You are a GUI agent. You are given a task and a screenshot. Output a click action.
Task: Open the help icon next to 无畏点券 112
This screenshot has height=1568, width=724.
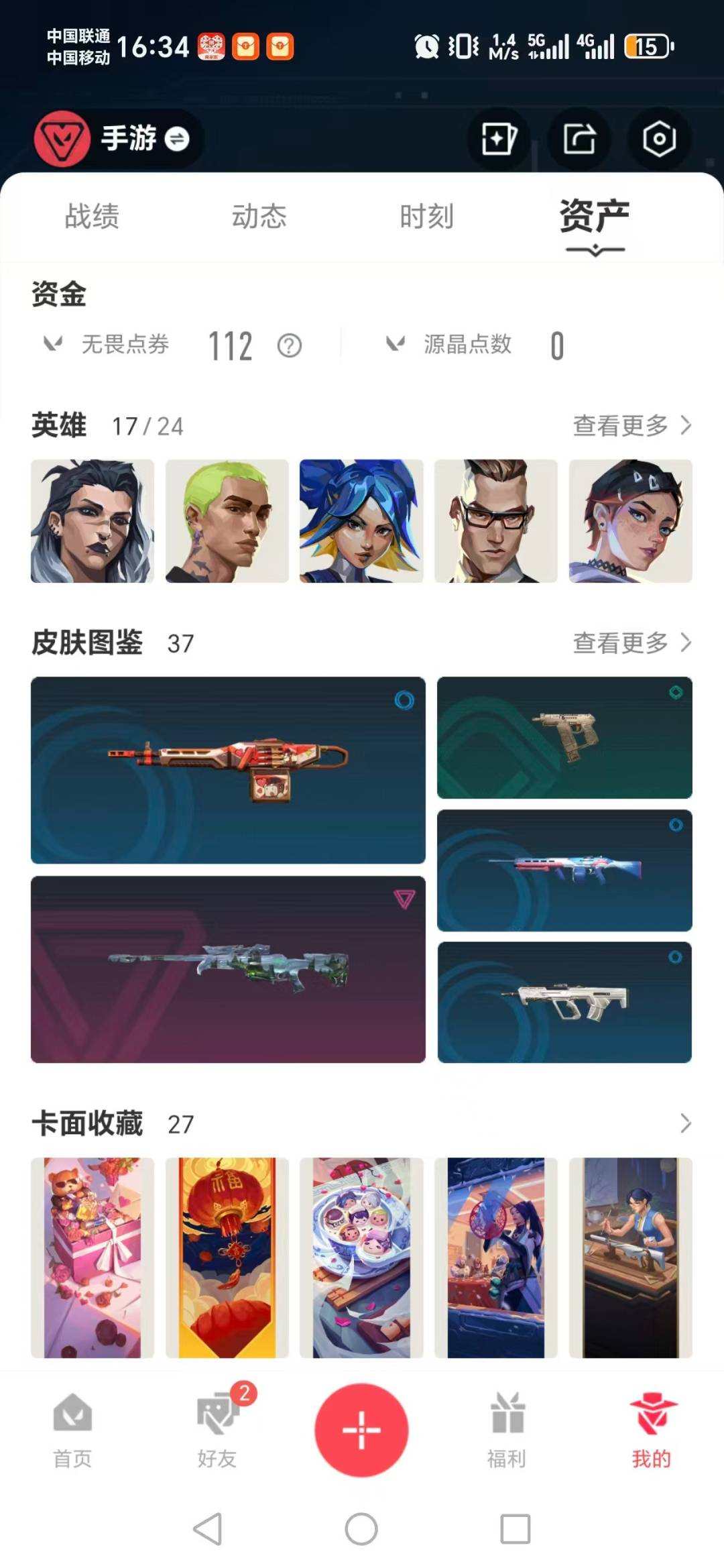tap(288, 346)
